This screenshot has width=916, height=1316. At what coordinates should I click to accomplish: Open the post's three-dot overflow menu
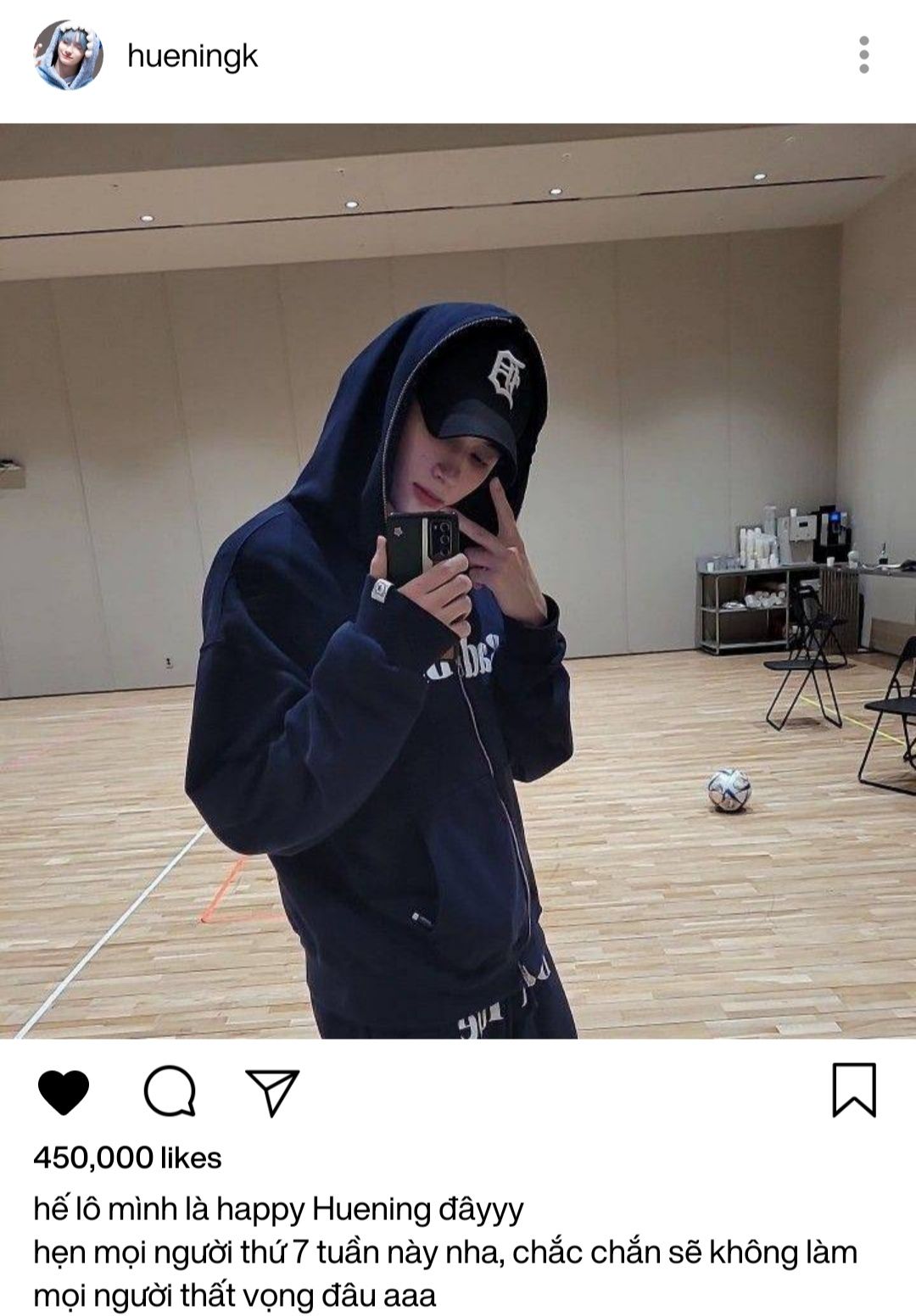click(863, 55)
